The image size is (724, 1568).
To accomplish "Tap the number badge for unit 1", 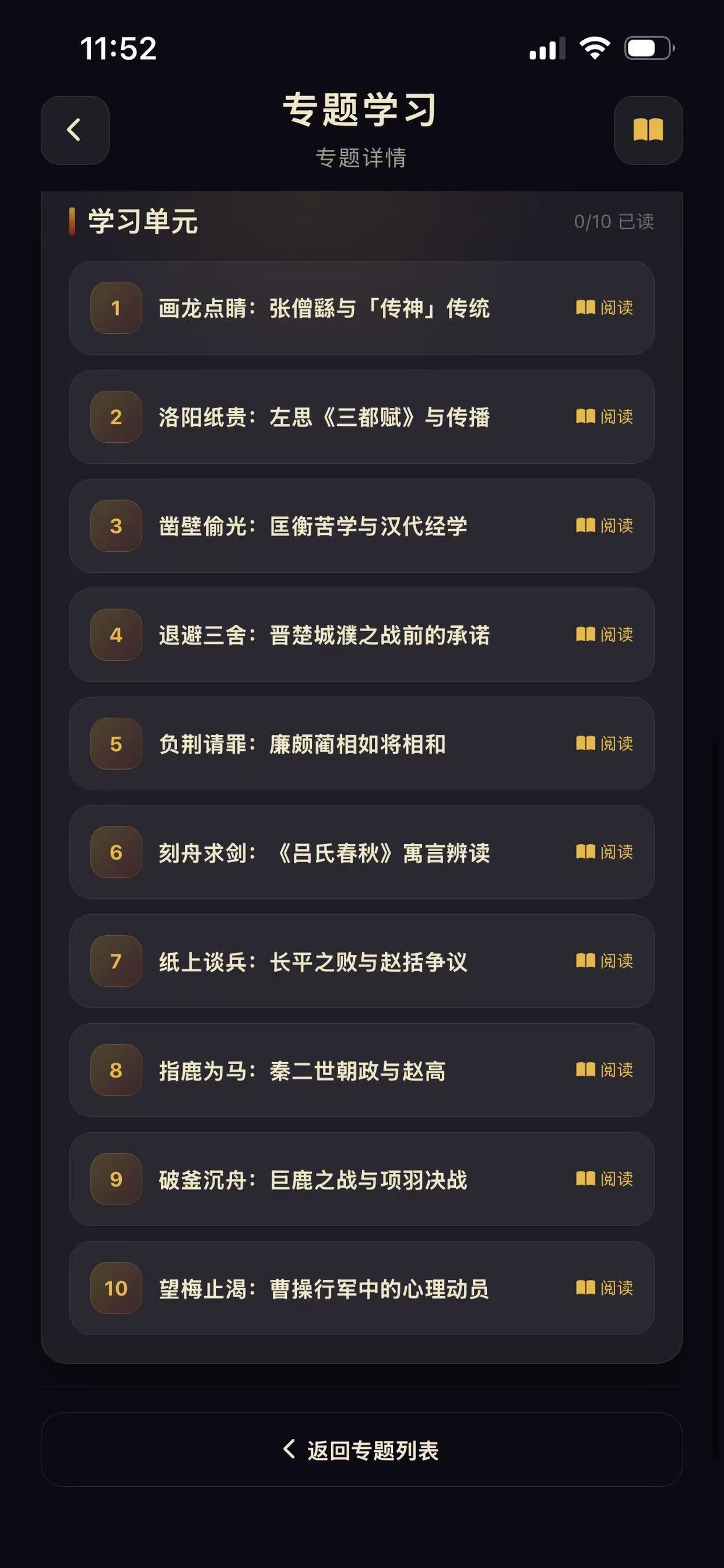I will [x=116, y=308].
